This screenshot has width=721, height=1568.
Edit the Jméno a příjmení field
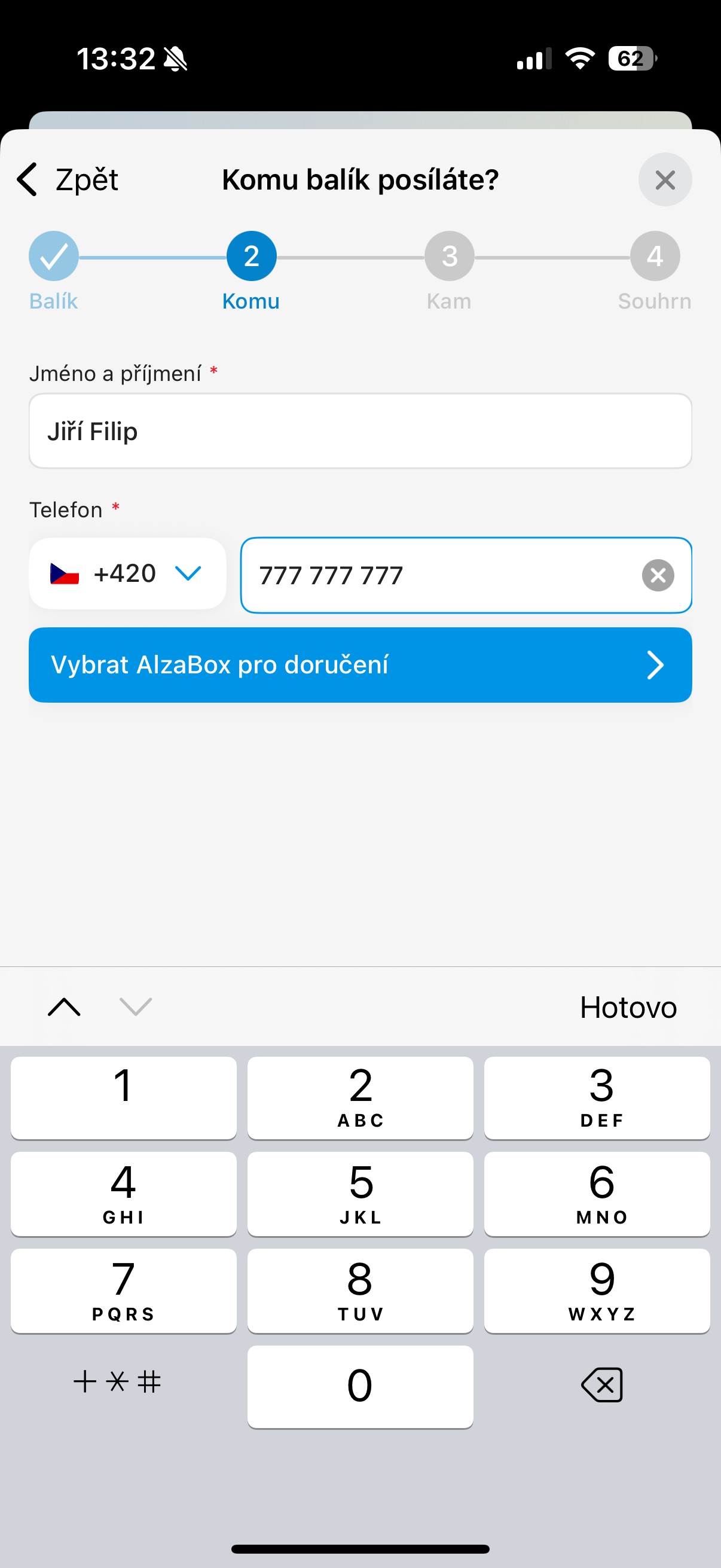point(360,431)
